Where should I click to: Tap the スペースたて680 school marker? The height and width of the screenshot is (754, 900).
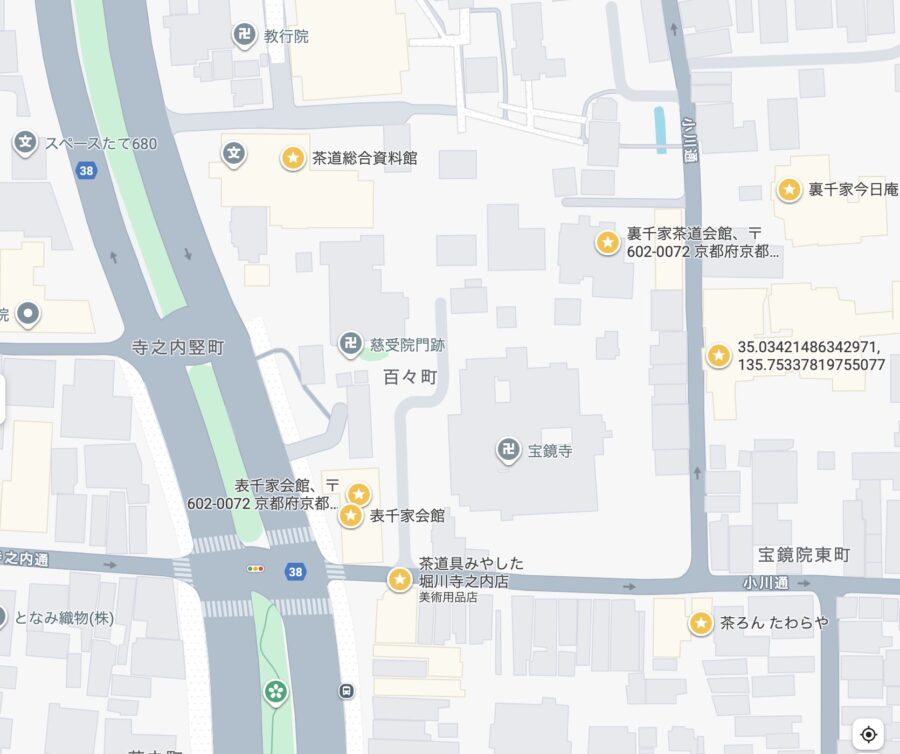25,143
